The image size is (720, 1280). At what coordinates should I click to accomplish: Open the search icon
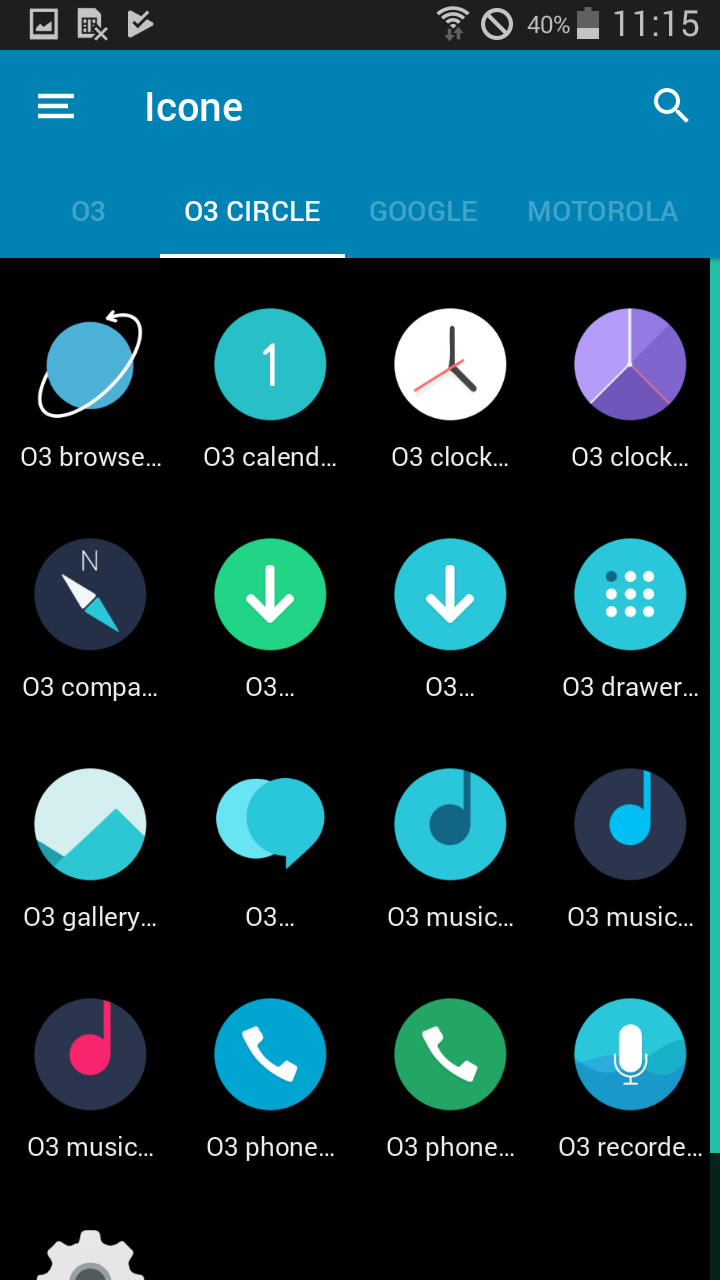[671, 105]
